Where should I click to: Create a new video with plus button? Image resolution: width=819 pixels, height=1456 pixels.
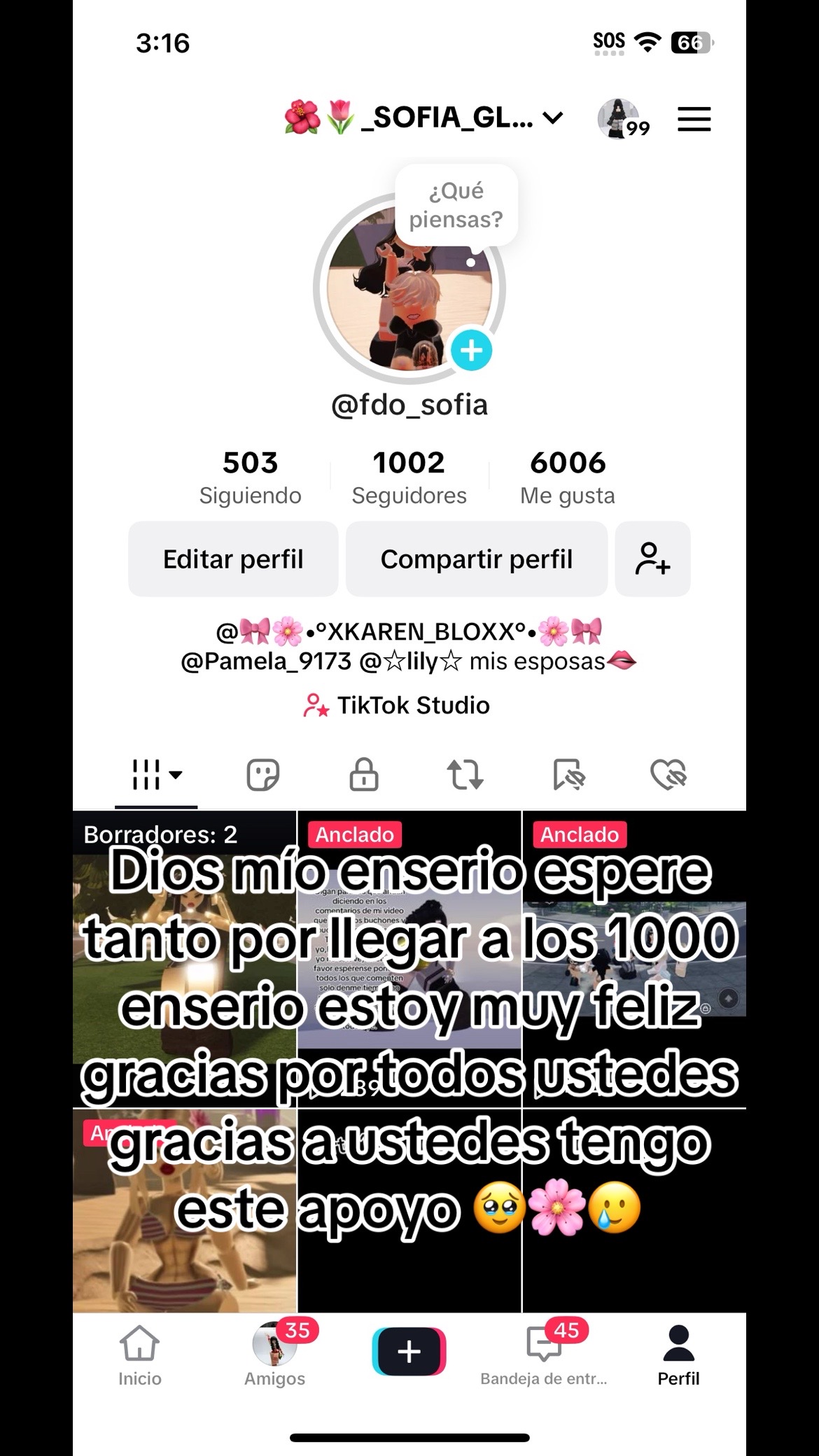409,1351
